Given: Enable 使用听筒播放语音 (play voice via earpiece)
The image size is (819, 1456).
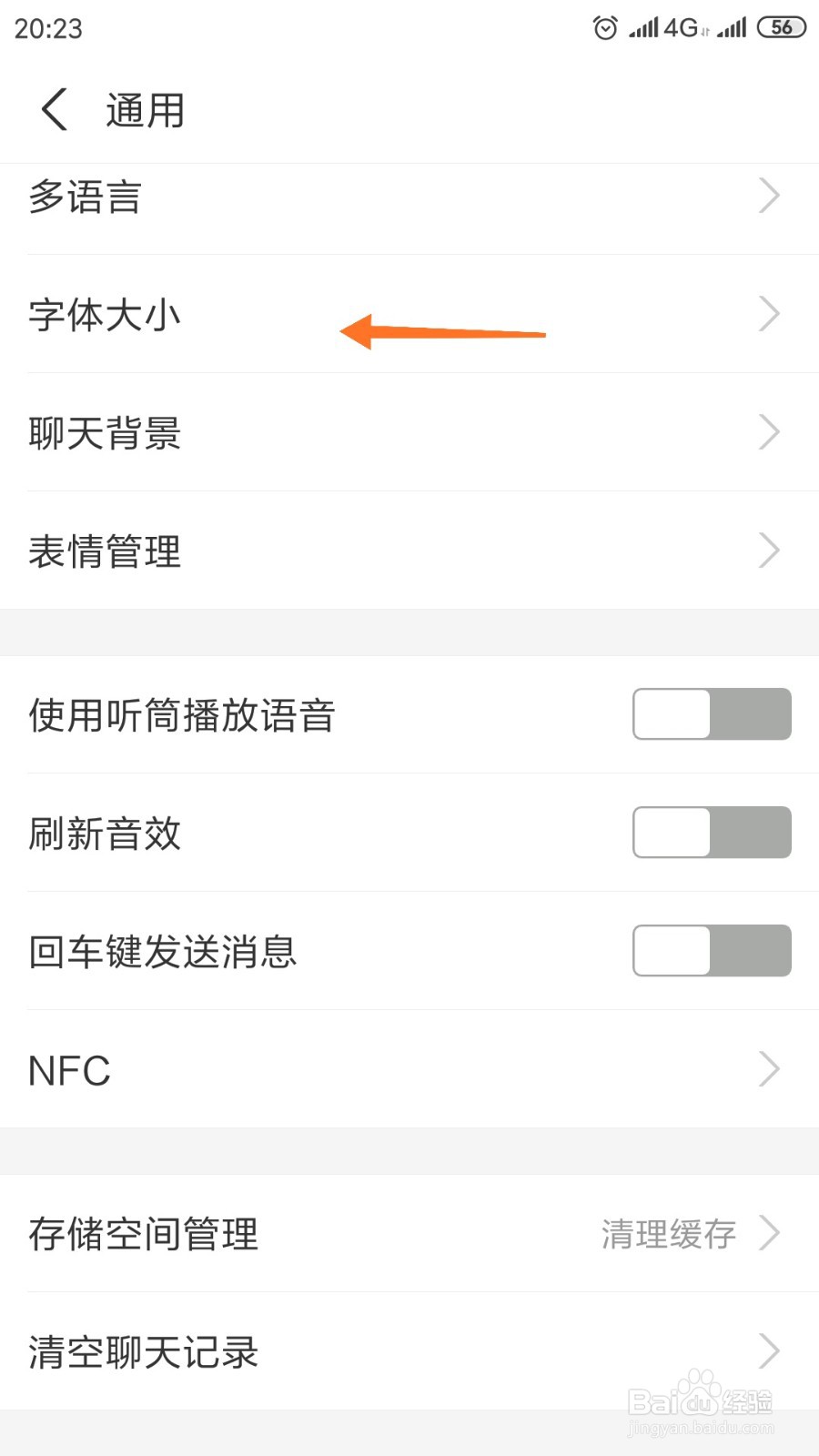Looking at the screenshot, I should [711, 714].
